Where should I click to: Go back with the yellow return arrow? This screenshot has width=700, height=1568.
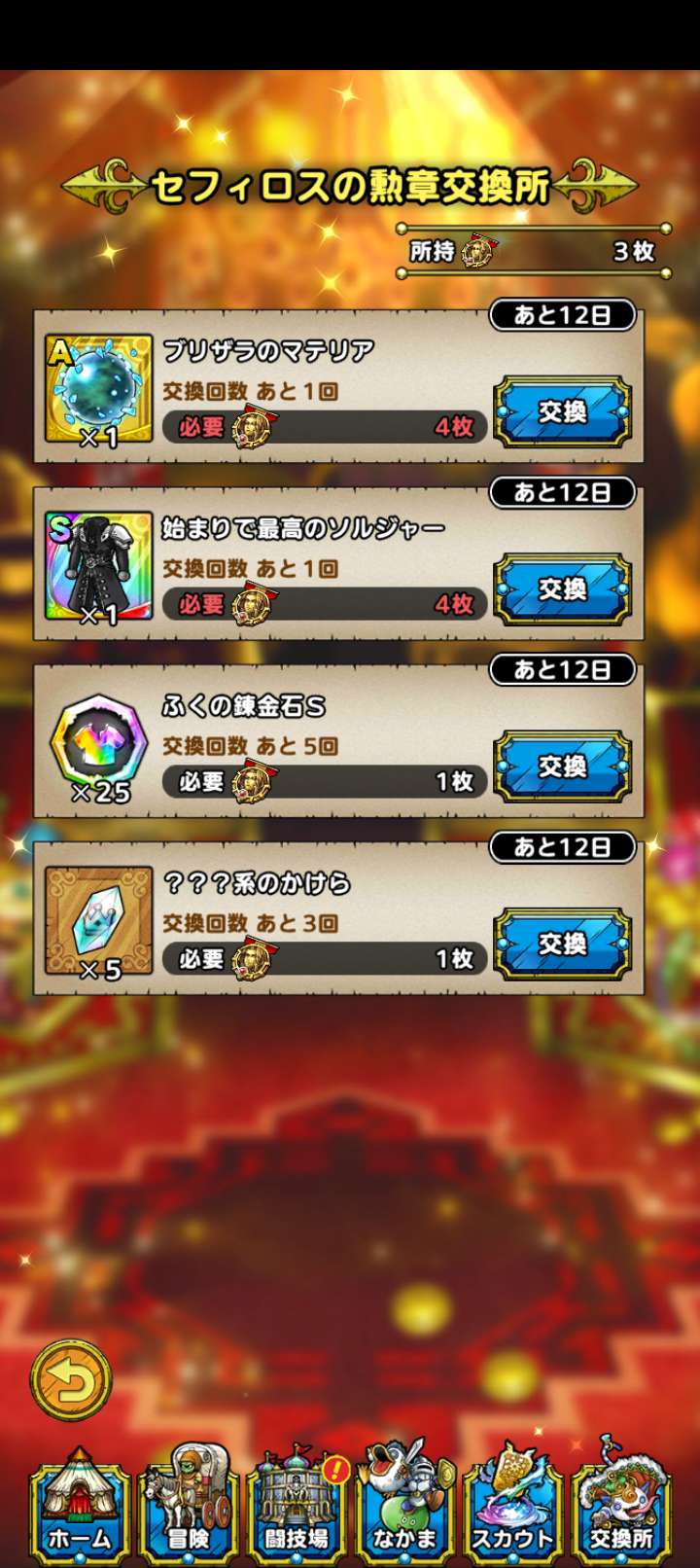pyautogui.click(x=71, y=1379)
